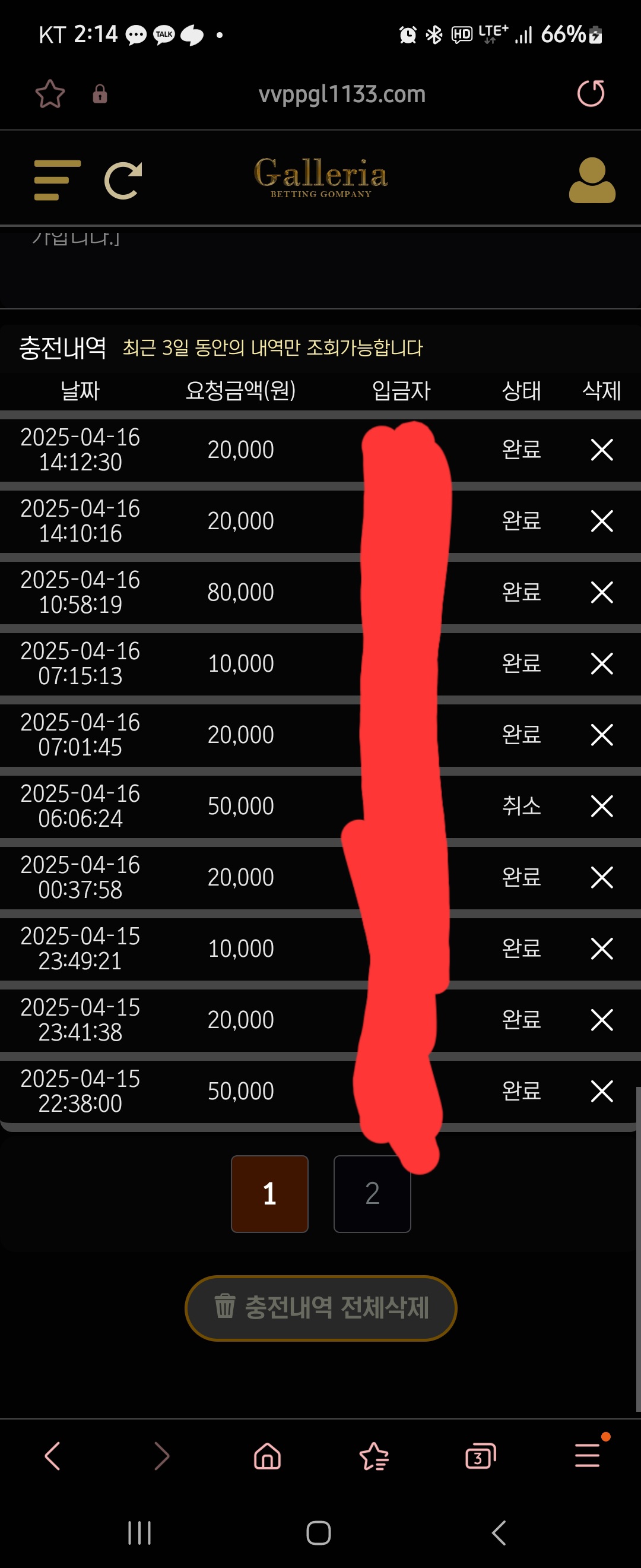Select page 1 of charge history
This screenshot has height=1568, width=641.
point(269,1194)
